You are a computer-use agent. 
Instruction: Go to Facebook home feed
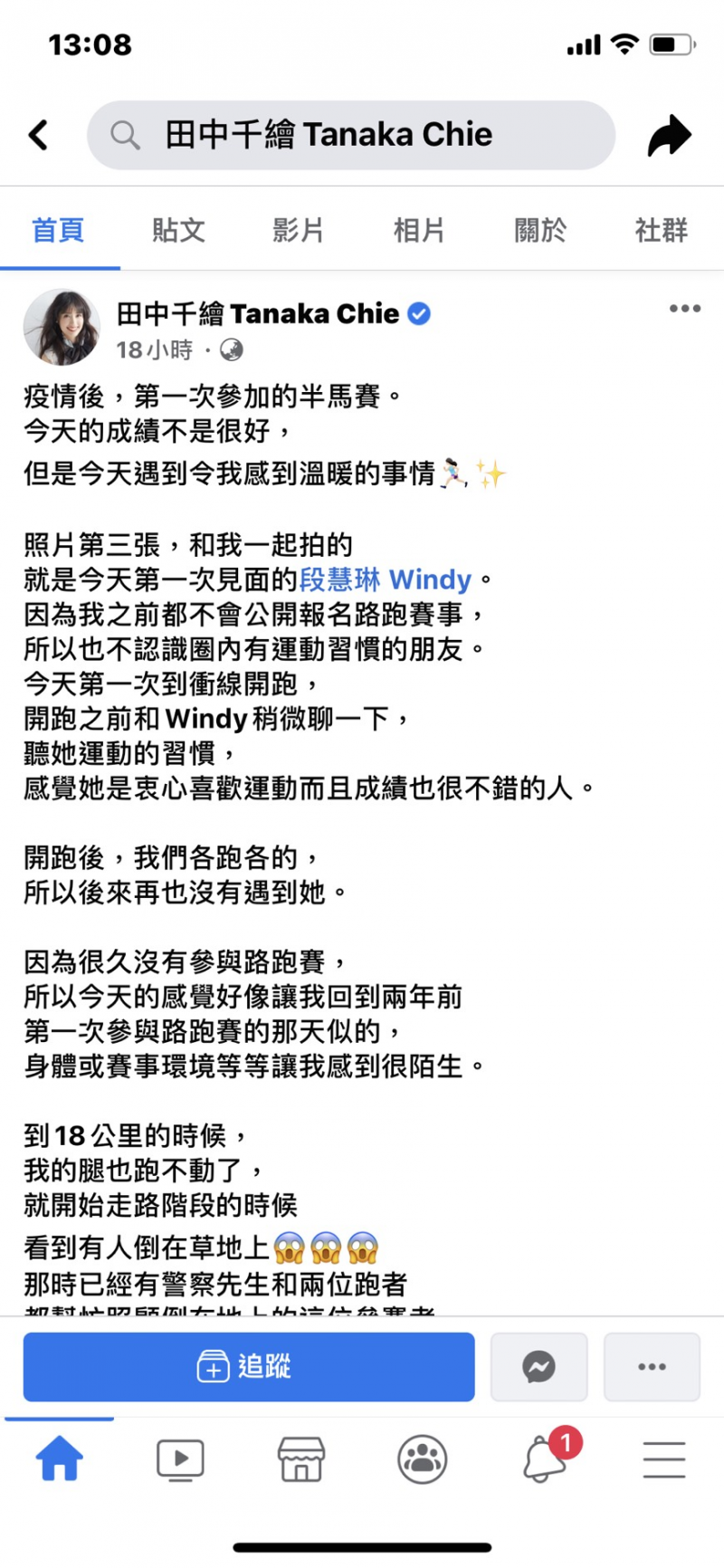click(60, 1459)
